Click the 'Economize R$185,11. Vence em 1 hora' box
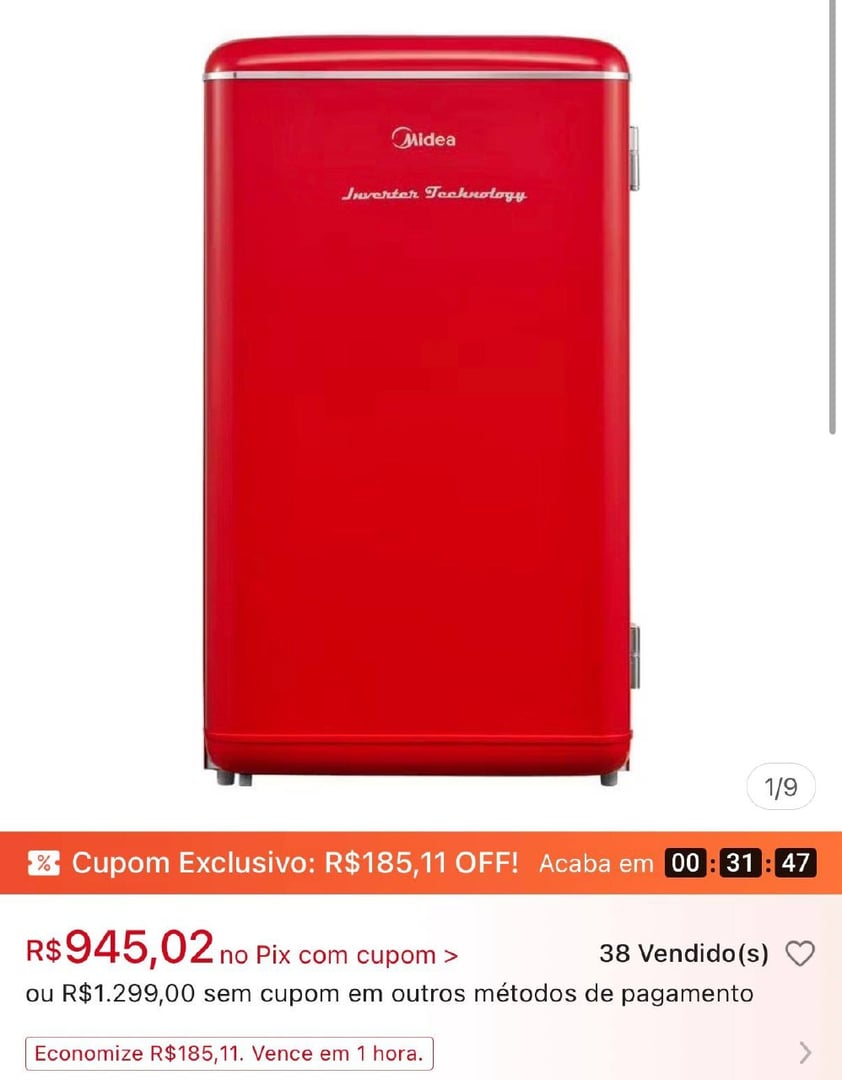The width and height of the screenshot is (842, 1080). tap(228, 1052)
